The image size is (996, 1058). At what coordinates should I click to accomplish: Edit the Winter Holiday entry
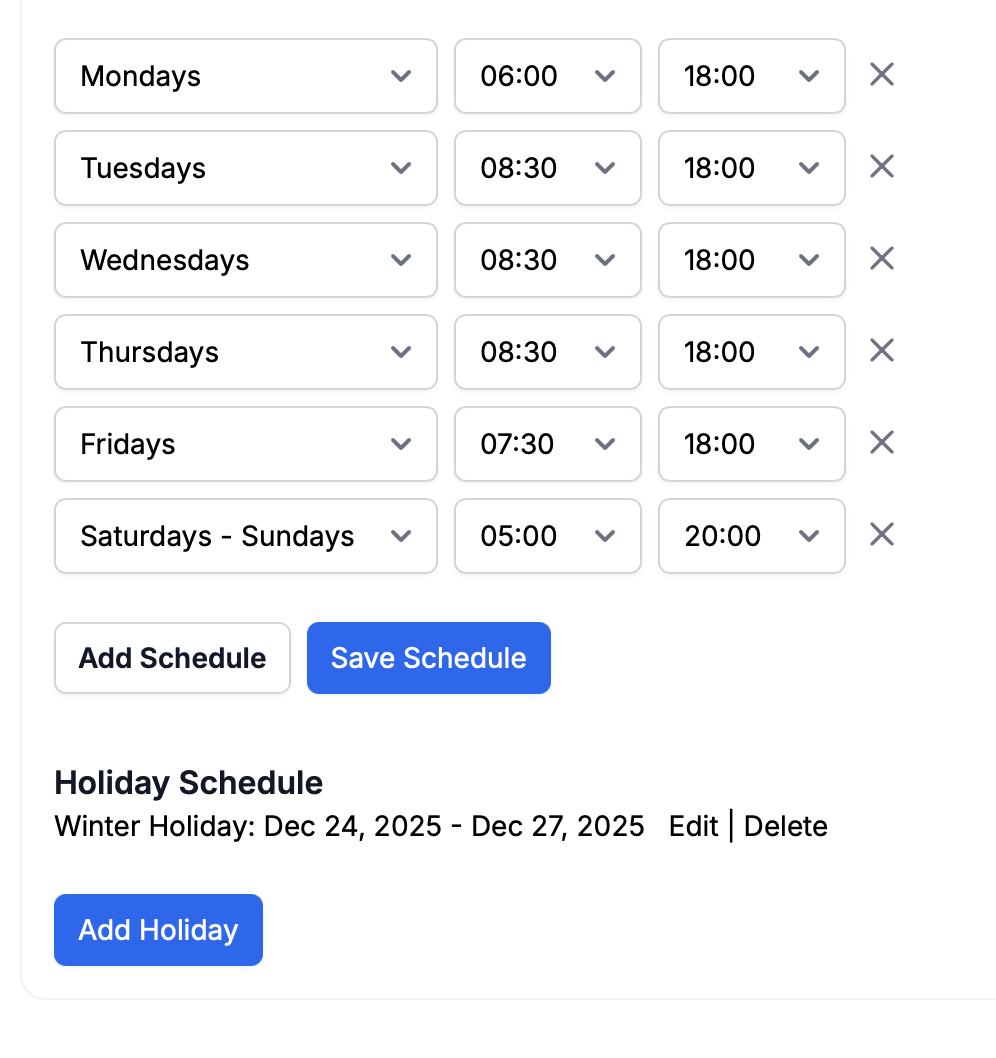(693, 826)
